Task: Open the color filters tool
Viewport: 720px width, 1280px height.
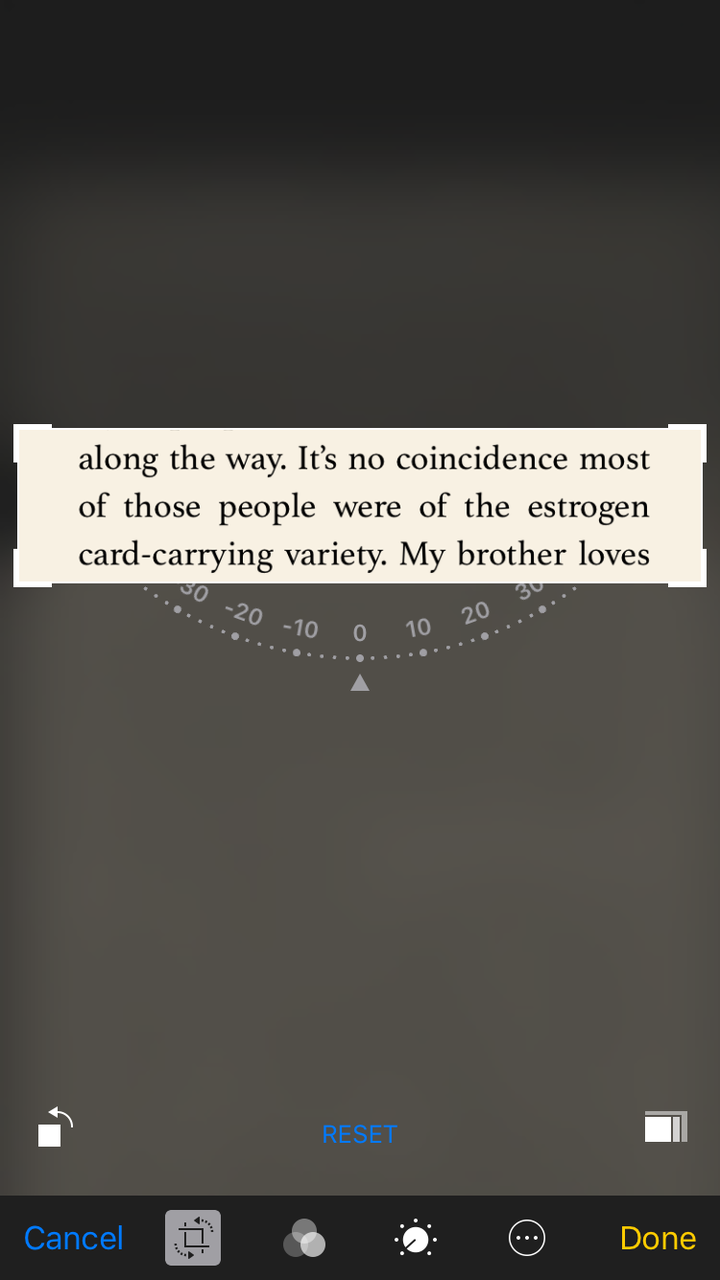Action: (x=304, y=1238)
